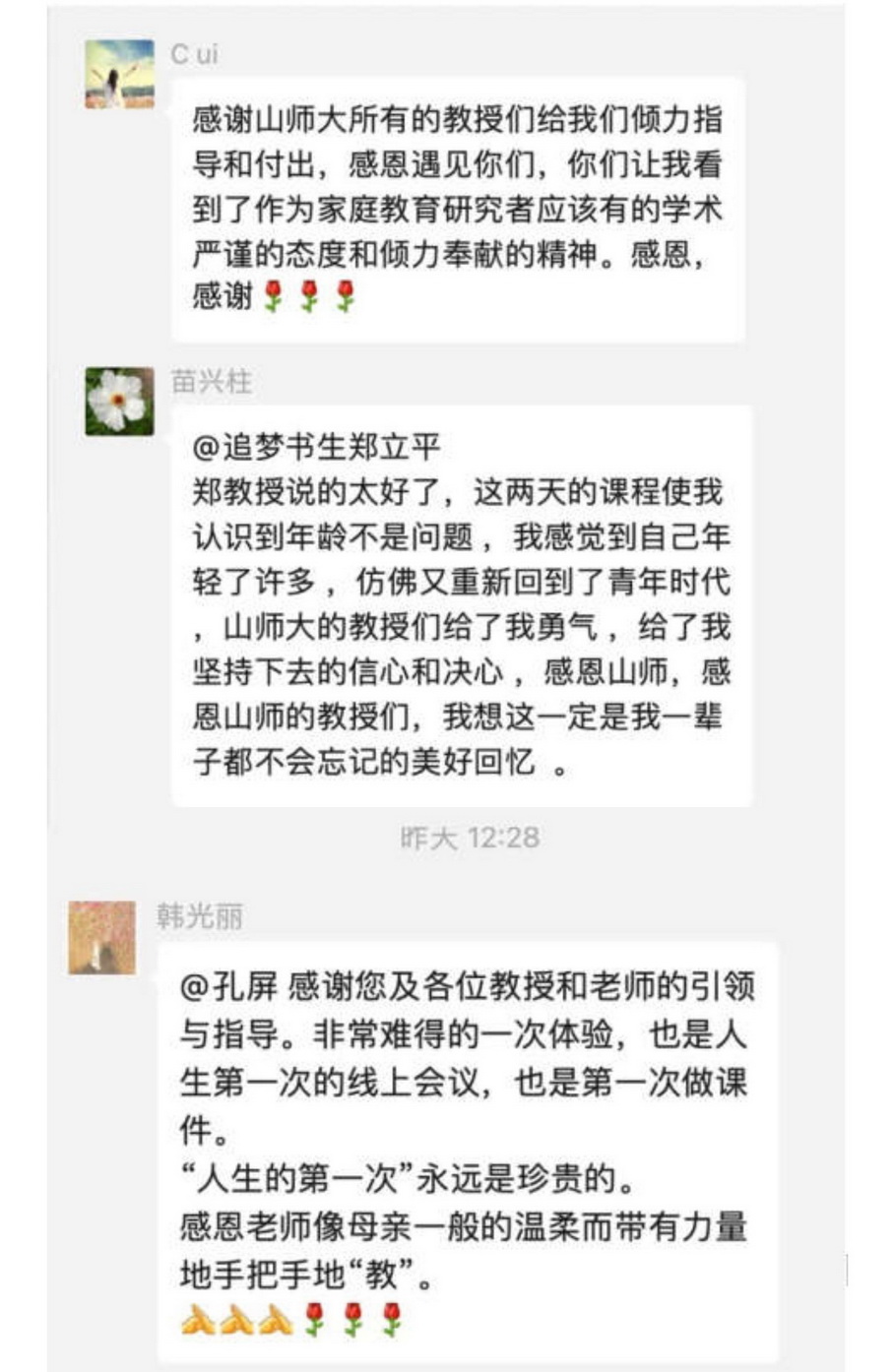
Task: Open 苗兴柱's flower avatar profile
Action: tap(119, 401)
